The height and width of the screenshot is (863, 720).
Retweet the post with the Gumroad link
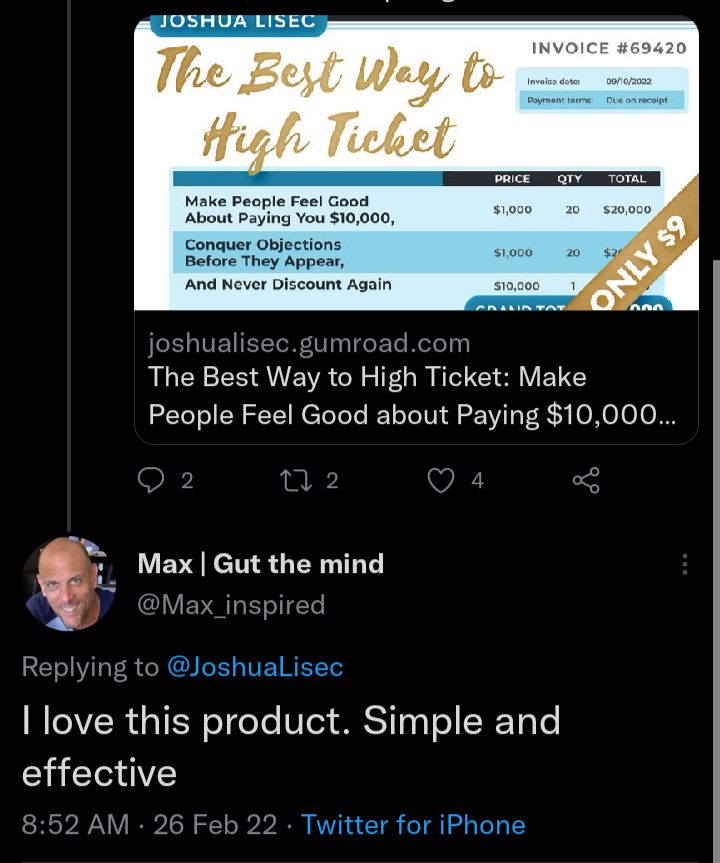pyautogui.click(x=296, y=481)
